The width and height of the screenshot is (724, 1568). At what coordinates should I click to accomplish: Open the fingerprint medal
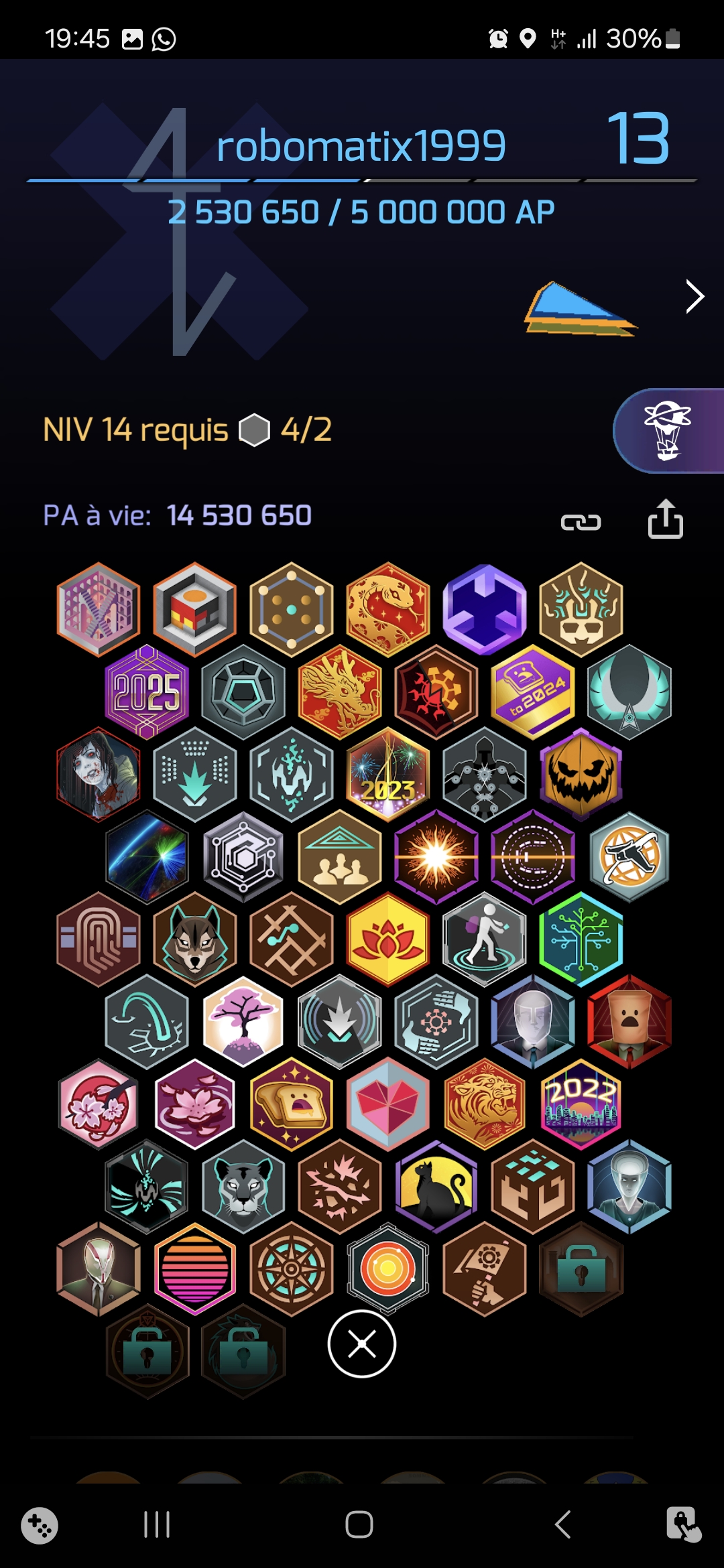point(99,939)
